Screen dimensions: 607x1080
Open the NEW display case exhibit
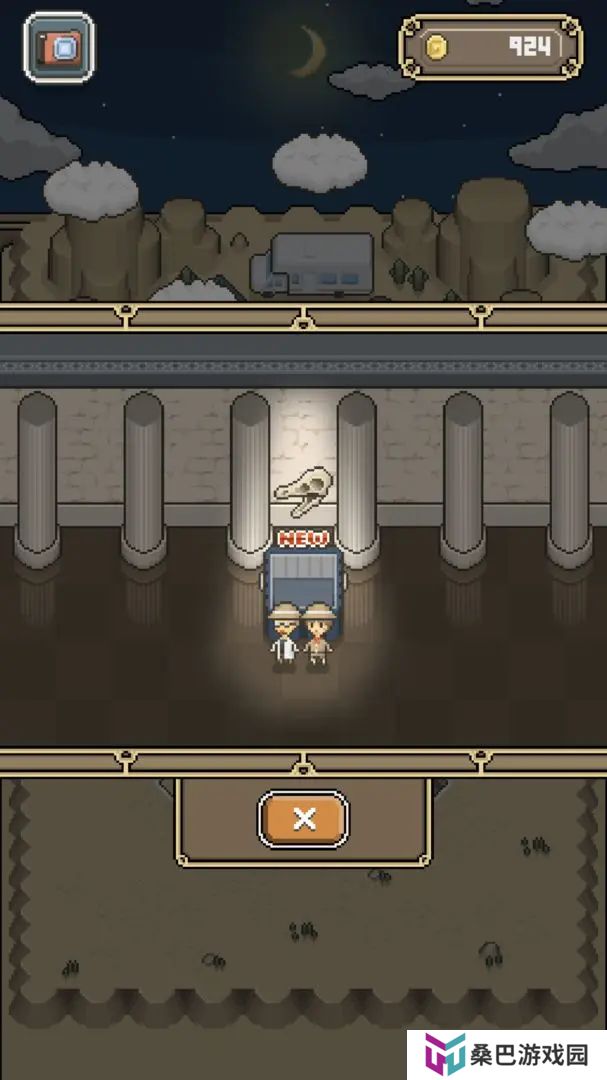pyautogui.click(x=303, y=577)
